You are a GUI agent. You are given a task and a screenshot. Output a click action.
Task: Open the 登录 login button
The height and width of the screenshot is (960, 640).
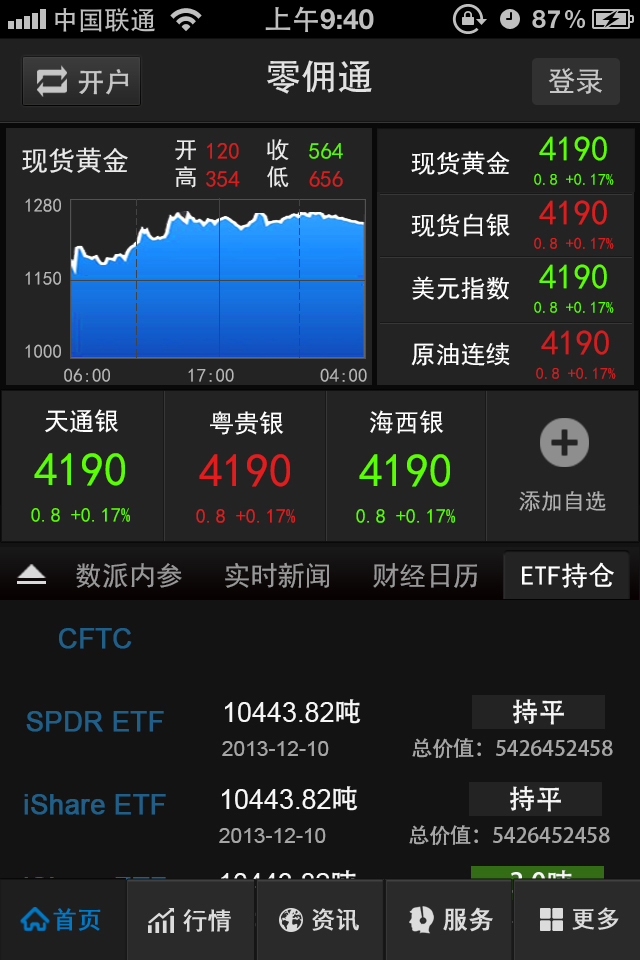[575, 81]
